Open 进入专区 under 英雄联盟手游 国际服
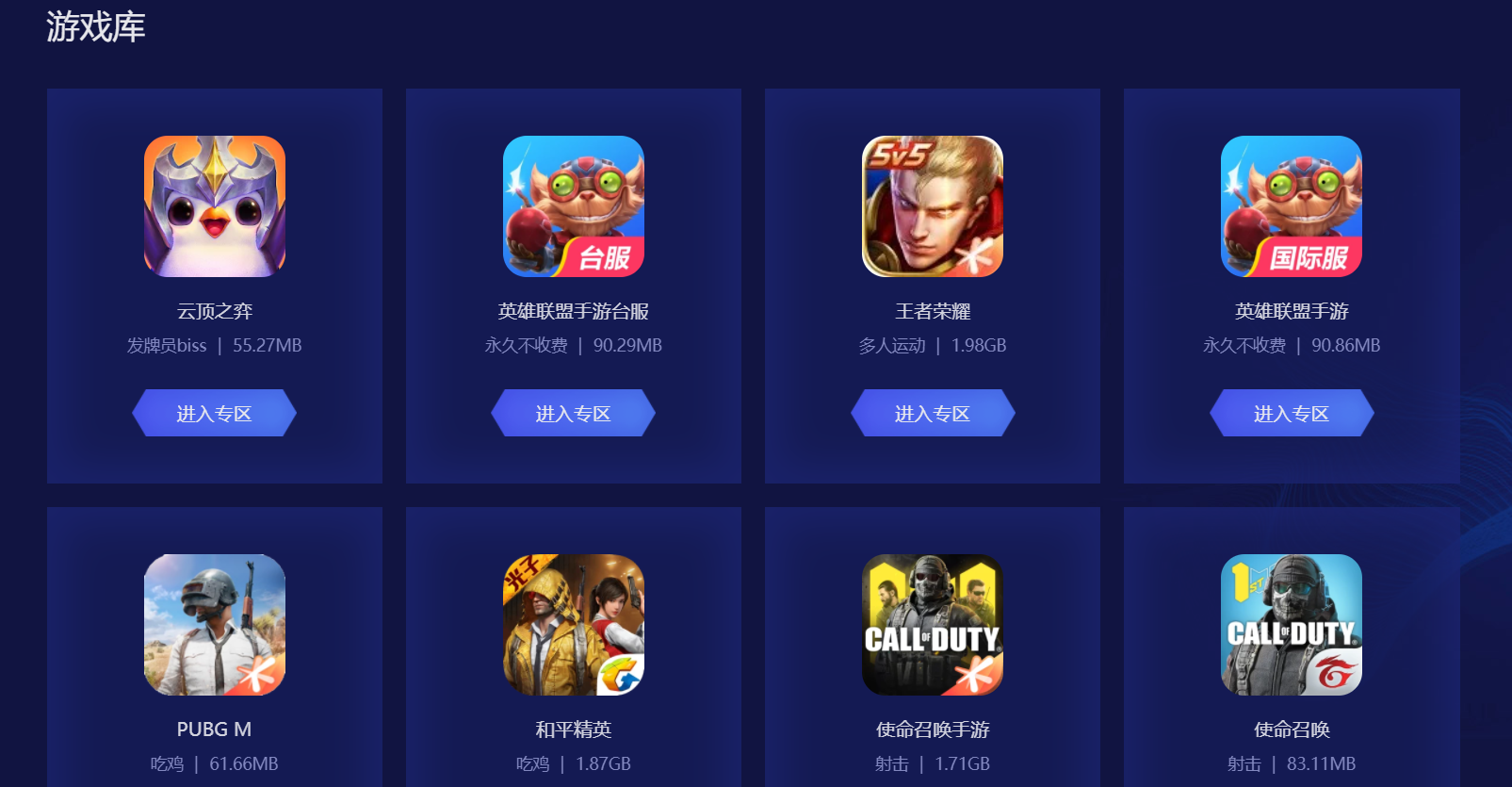 (1291, 413)
